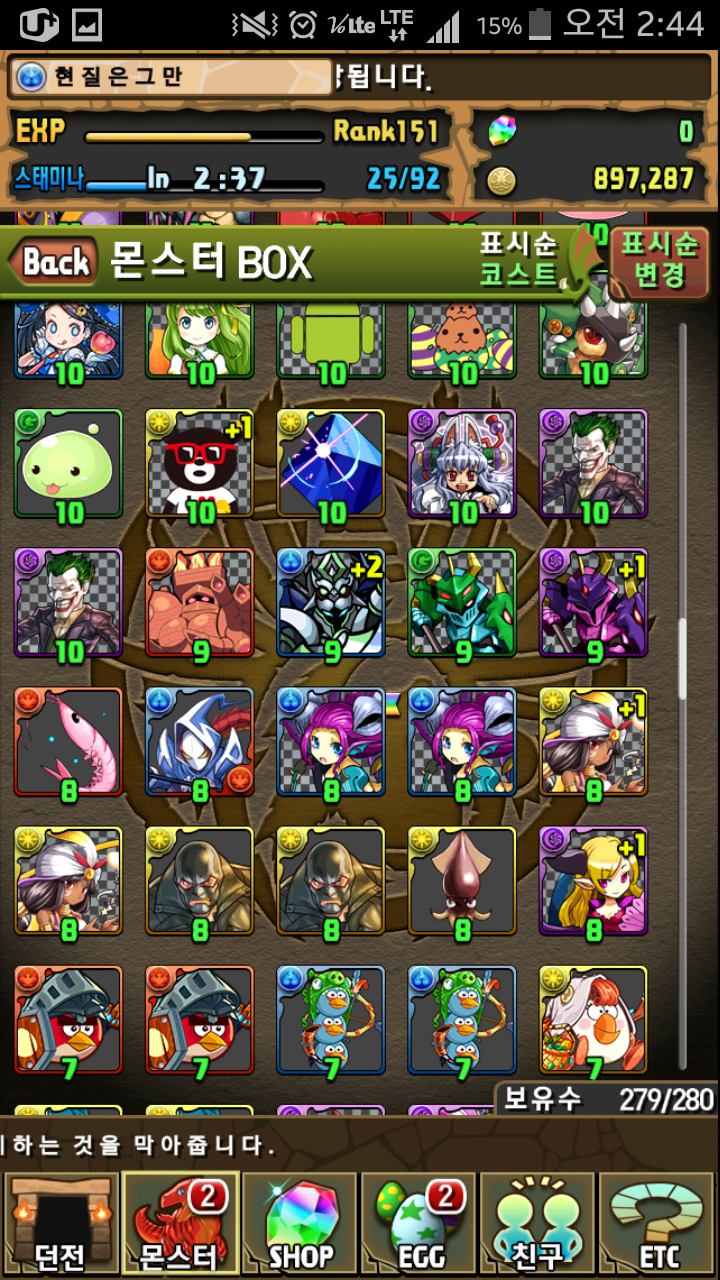The height and width of the screenshot is (1280, 720).
Task: Go to the SHOP tab
Action: (x=300, y=1224)
